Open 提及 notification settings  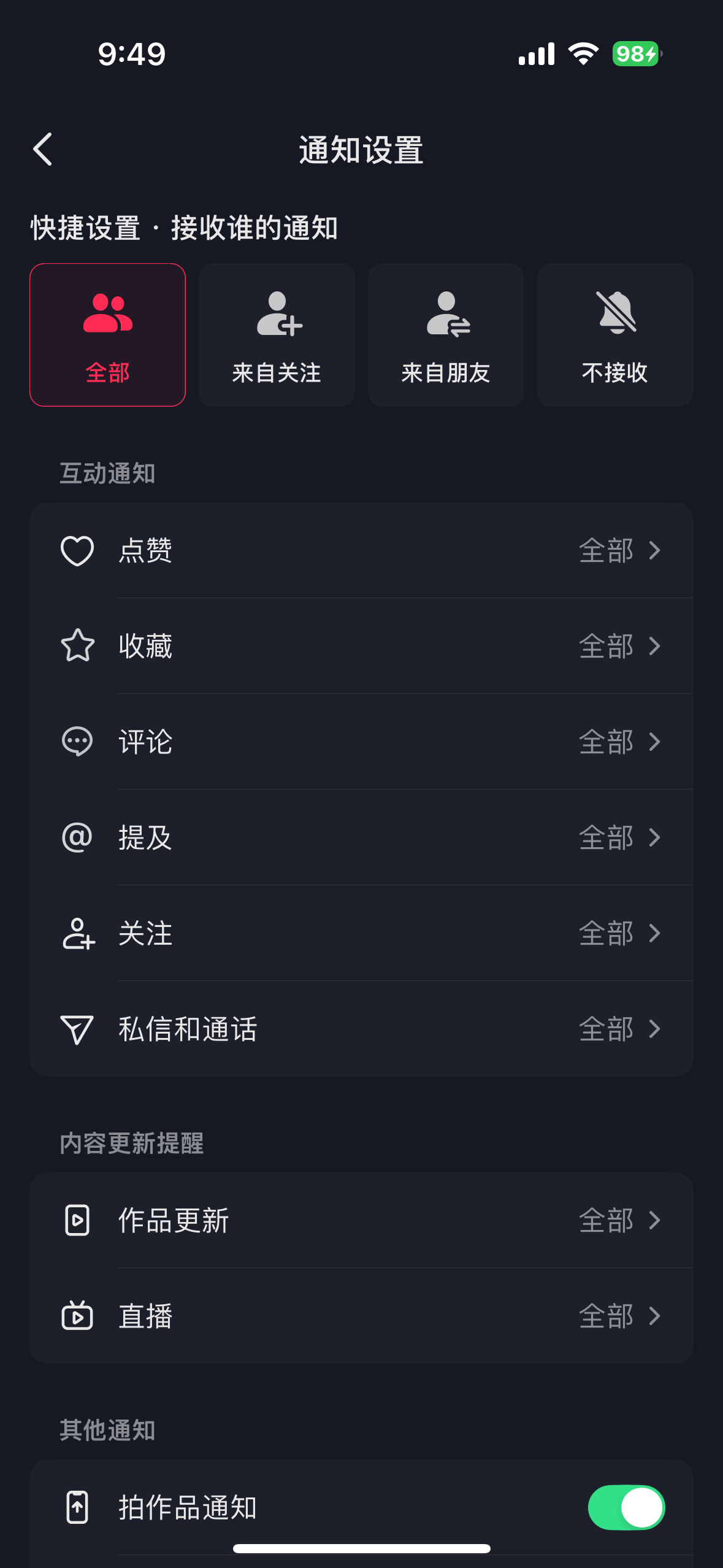click(x=361, y=837)
